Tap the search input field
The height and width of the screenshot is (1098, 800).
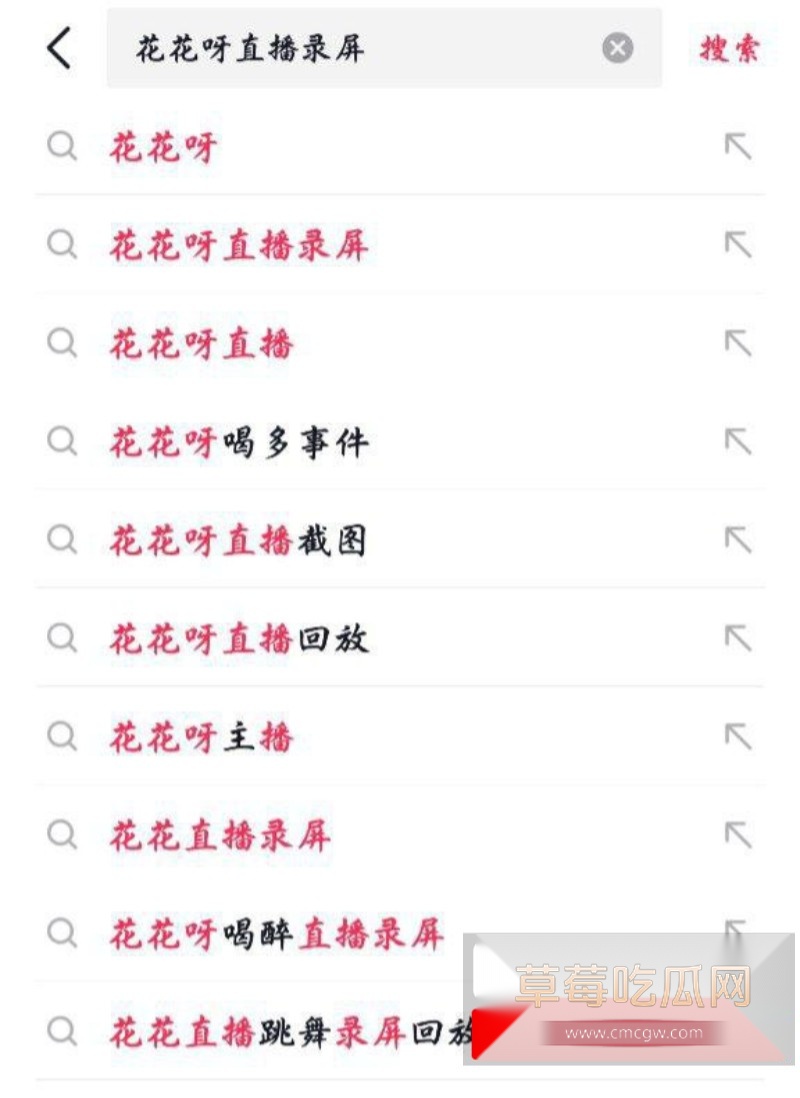(x=350, y=47)
